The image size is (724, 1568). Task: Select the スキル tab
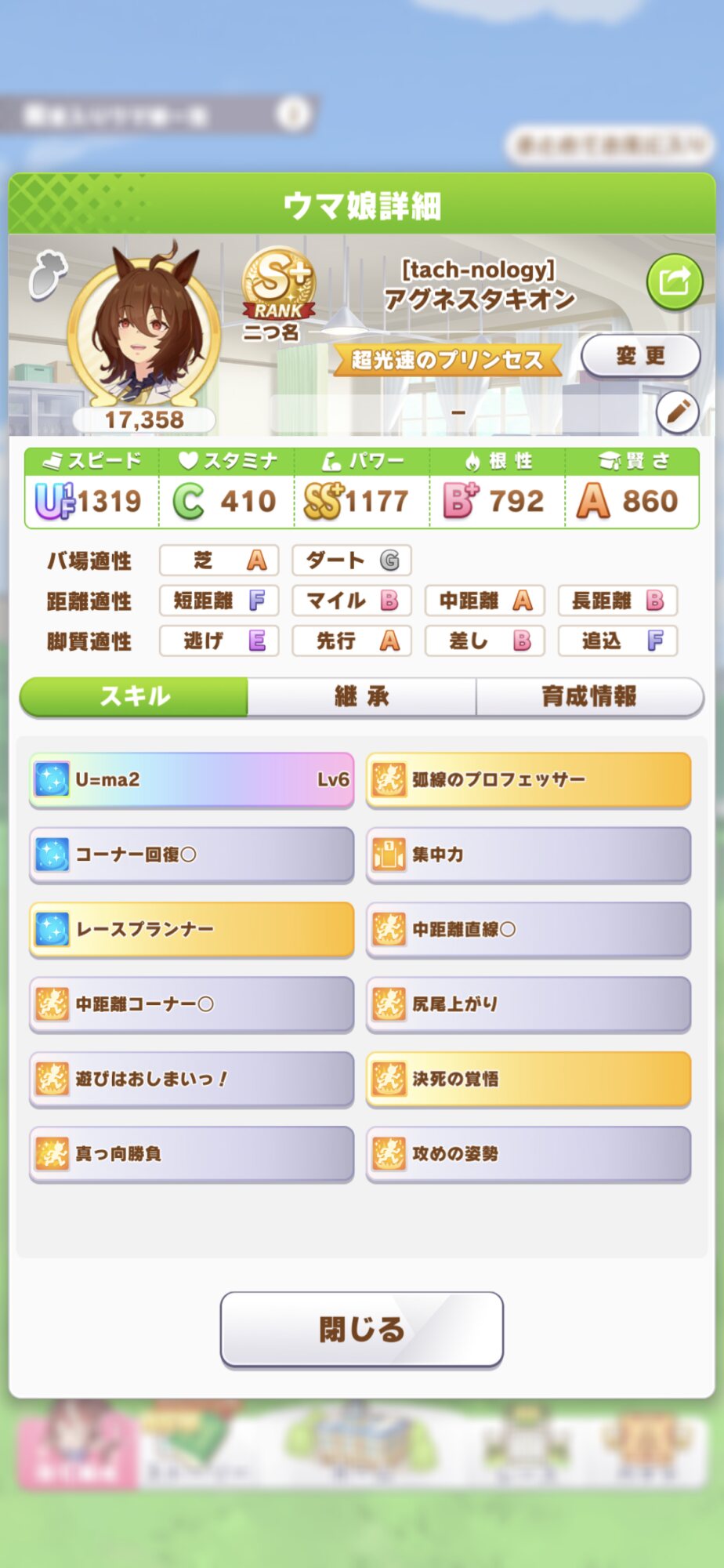[x=134, y=696]
